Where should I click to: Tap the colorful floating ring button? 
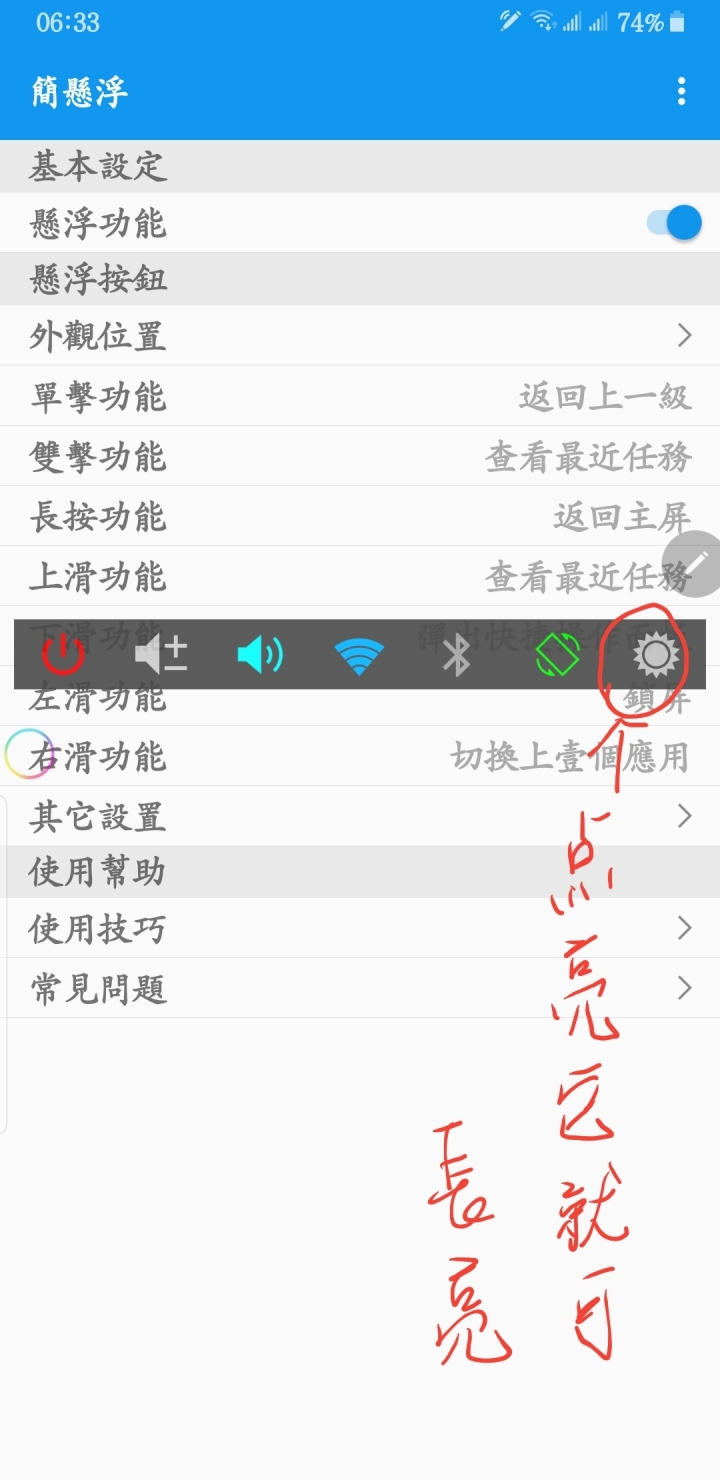tap(26, 755)
